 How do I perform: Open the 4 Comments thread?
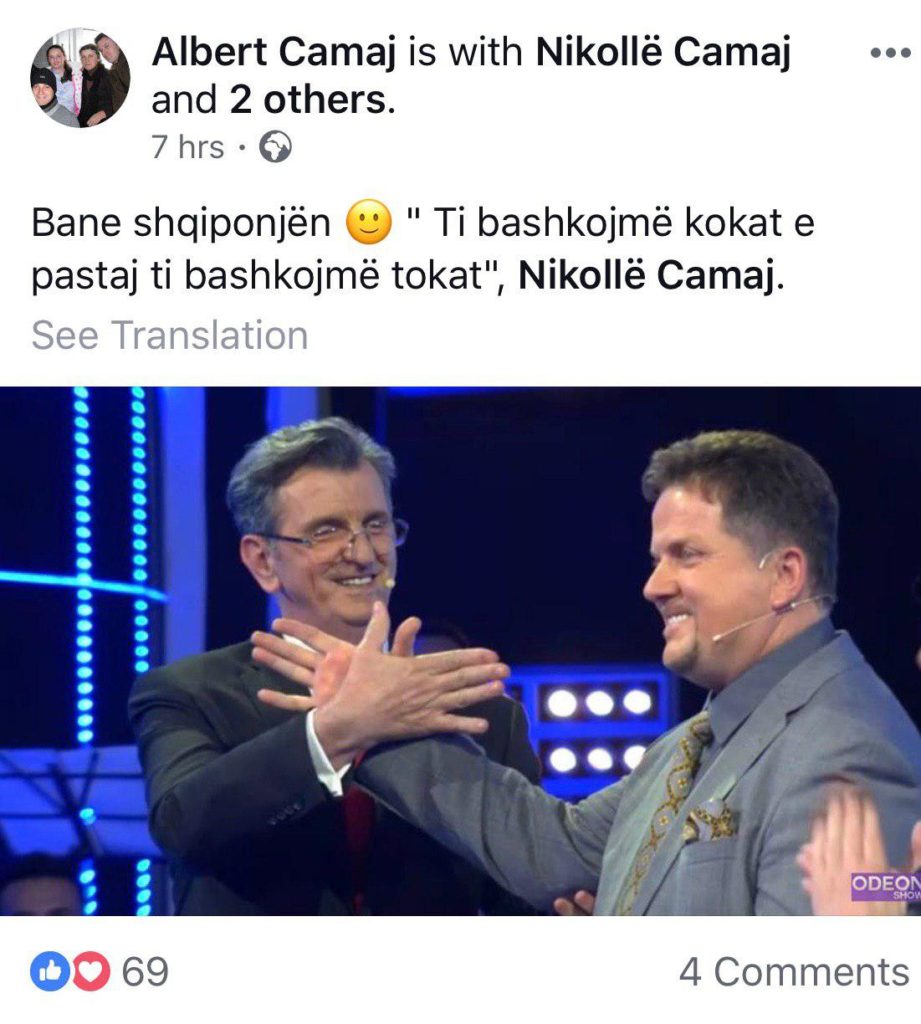click(x=793, y=971)
